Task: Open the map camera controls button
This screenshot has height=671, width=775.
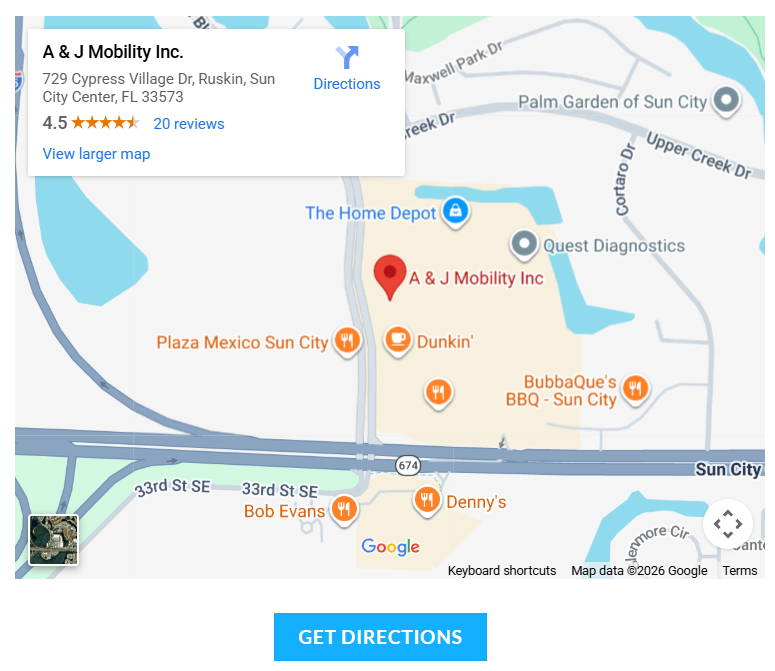Action: (727, 524)
